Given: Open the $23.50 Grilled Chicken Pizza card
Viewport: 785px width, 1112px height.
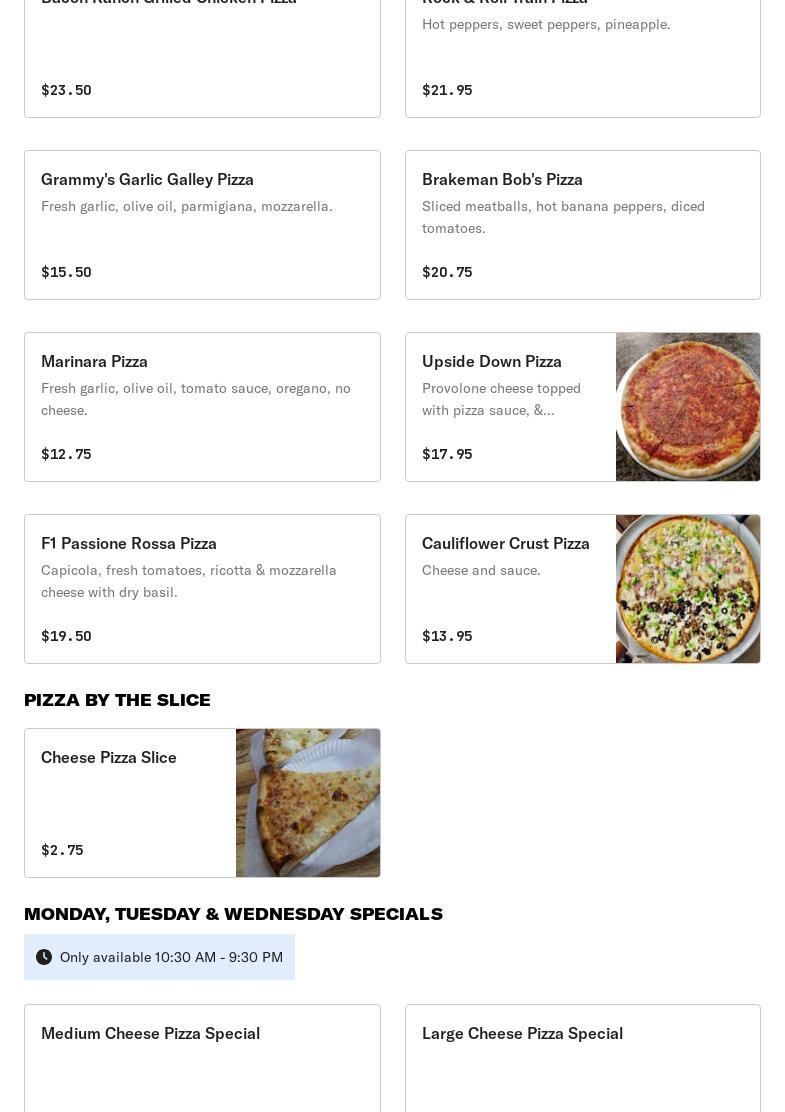Looking at the screenshot, I should click(202, 60).
